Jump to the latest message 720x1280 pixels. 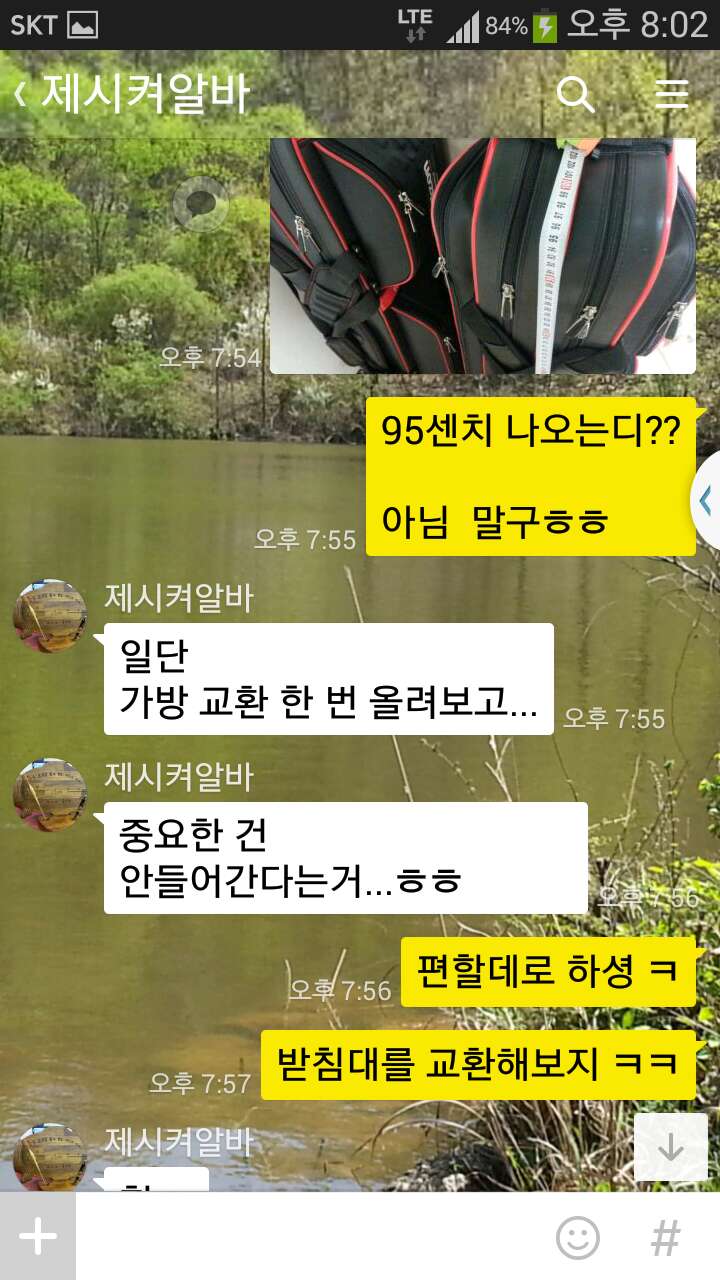(x=670, y=1147)
